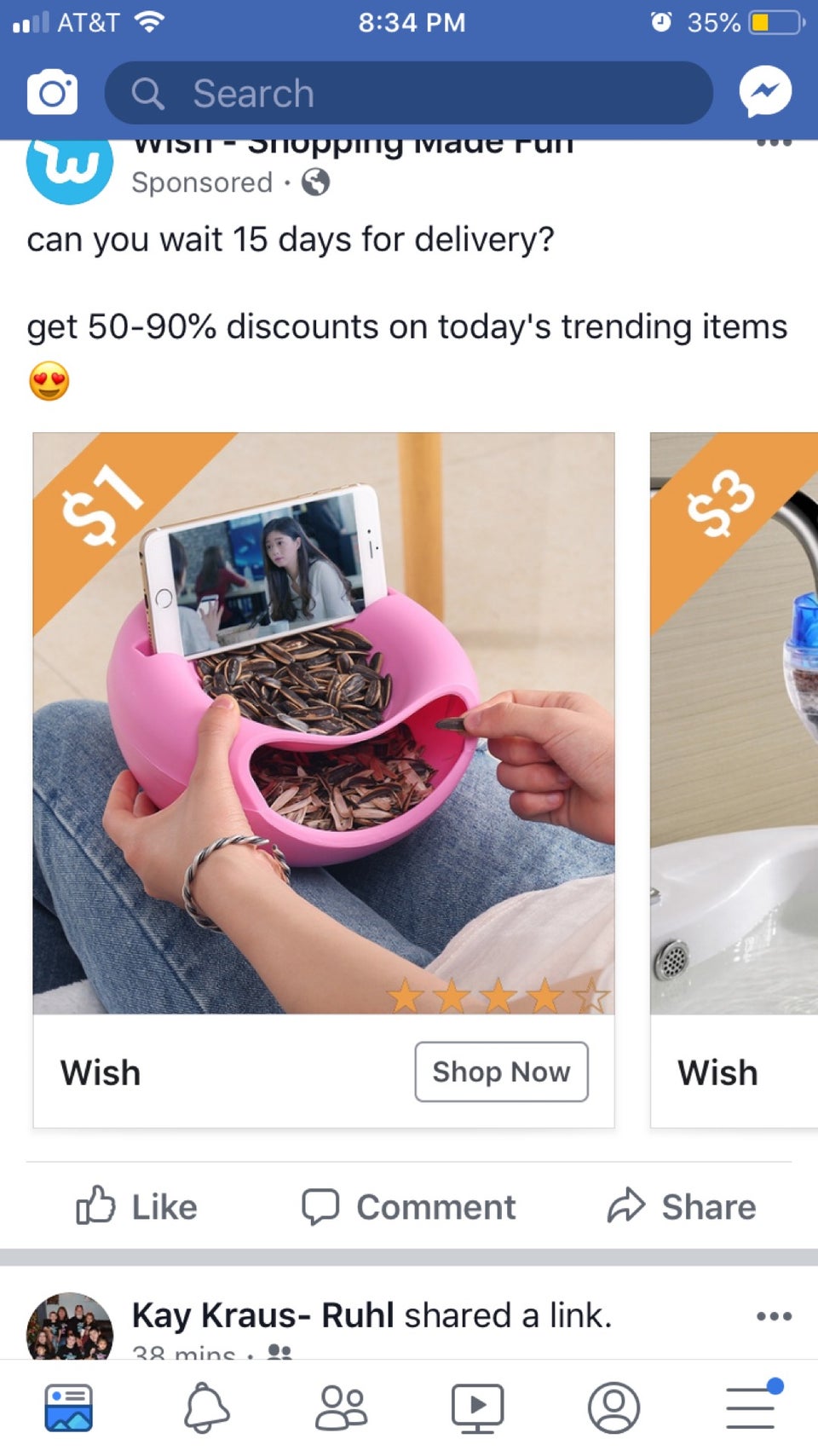This screenshot has height=1456, width=818.
Task: Like the Wish sponsored post
Action: click(137, 1207)
